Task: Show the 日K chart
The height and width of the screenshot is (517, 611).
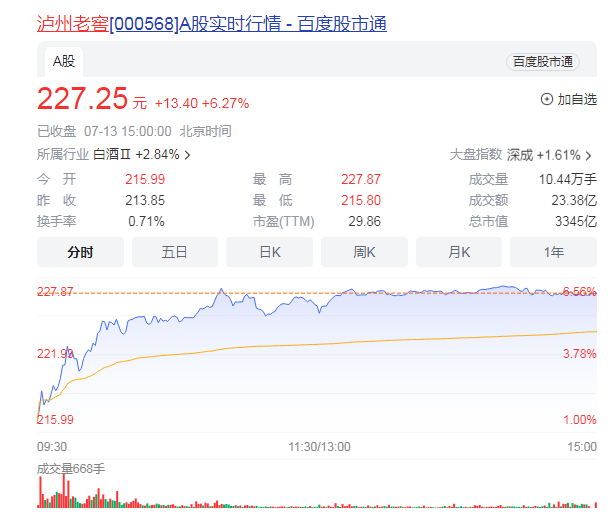Action: tap(270, 252)
